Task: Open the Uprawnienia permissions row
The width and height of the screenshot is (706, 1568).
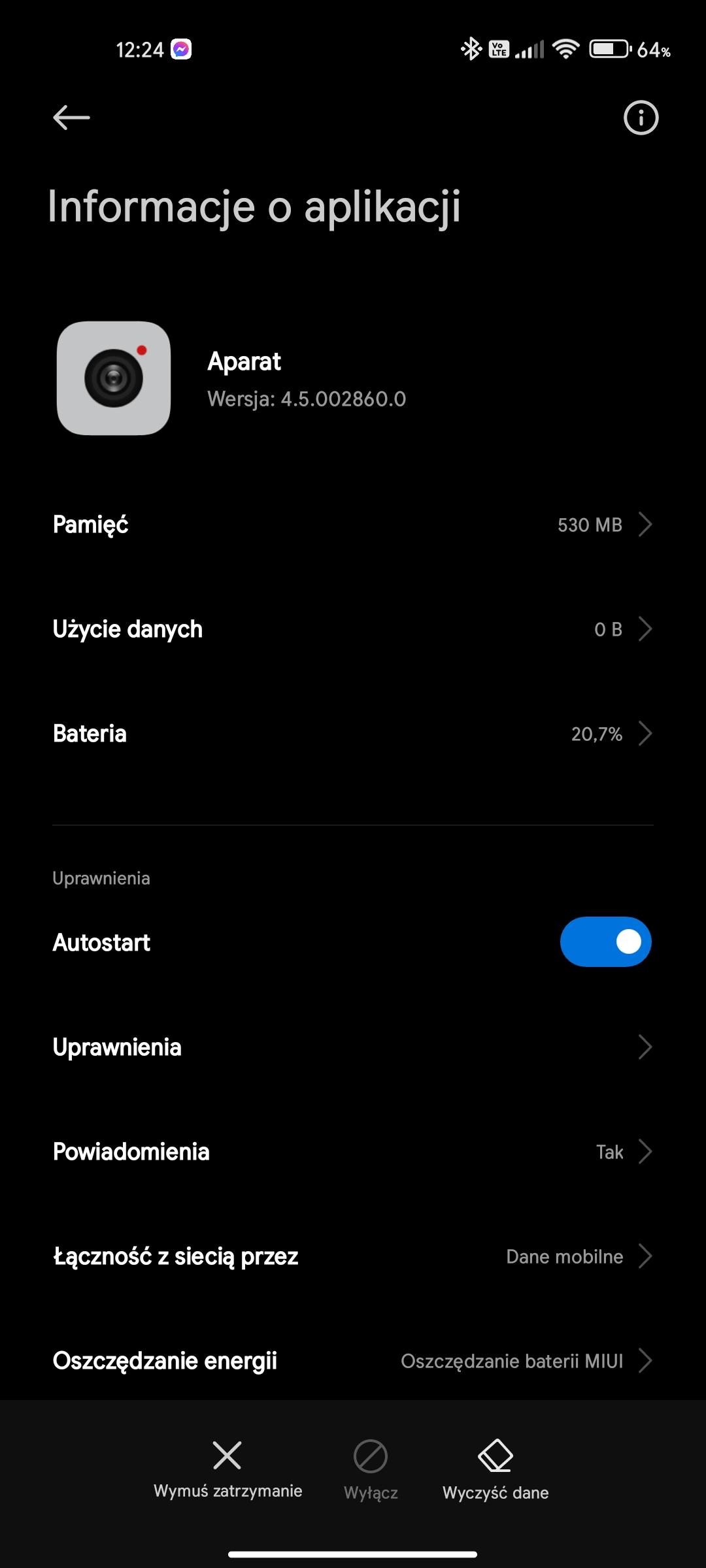Action: point(353,1047)
